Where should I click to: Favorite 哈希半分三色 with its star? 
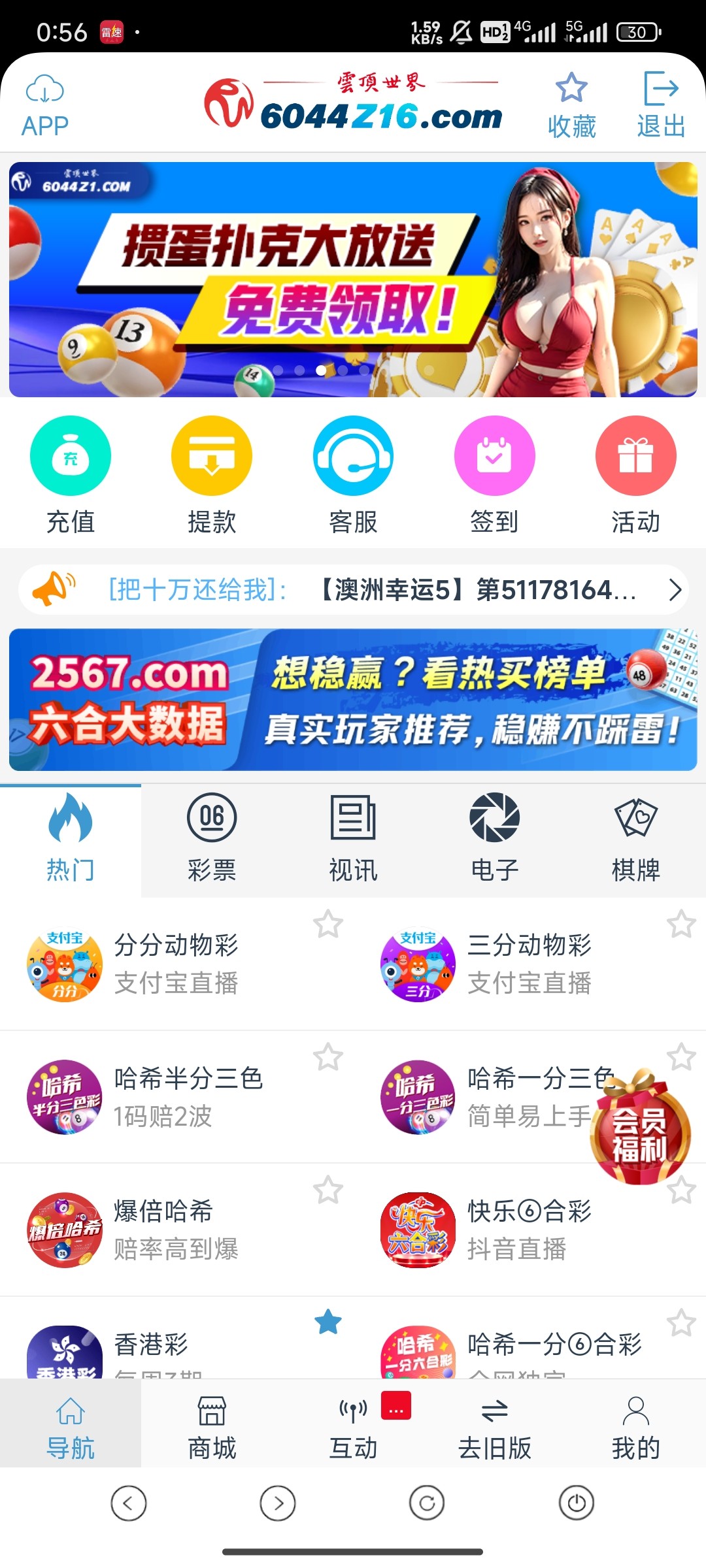pyautogui.click(x=328, y=1057)
